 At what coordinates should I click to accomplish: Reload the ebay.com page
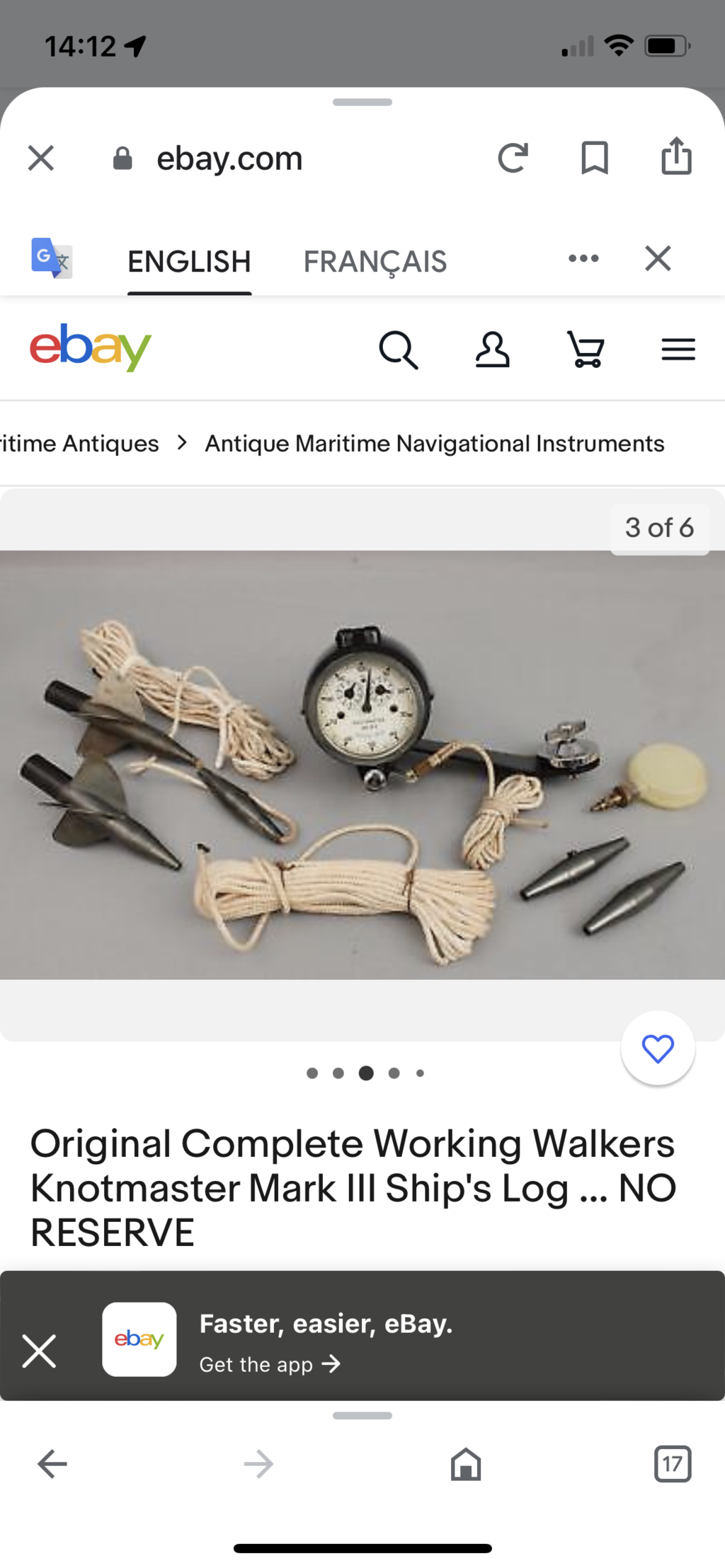[513, 158]
